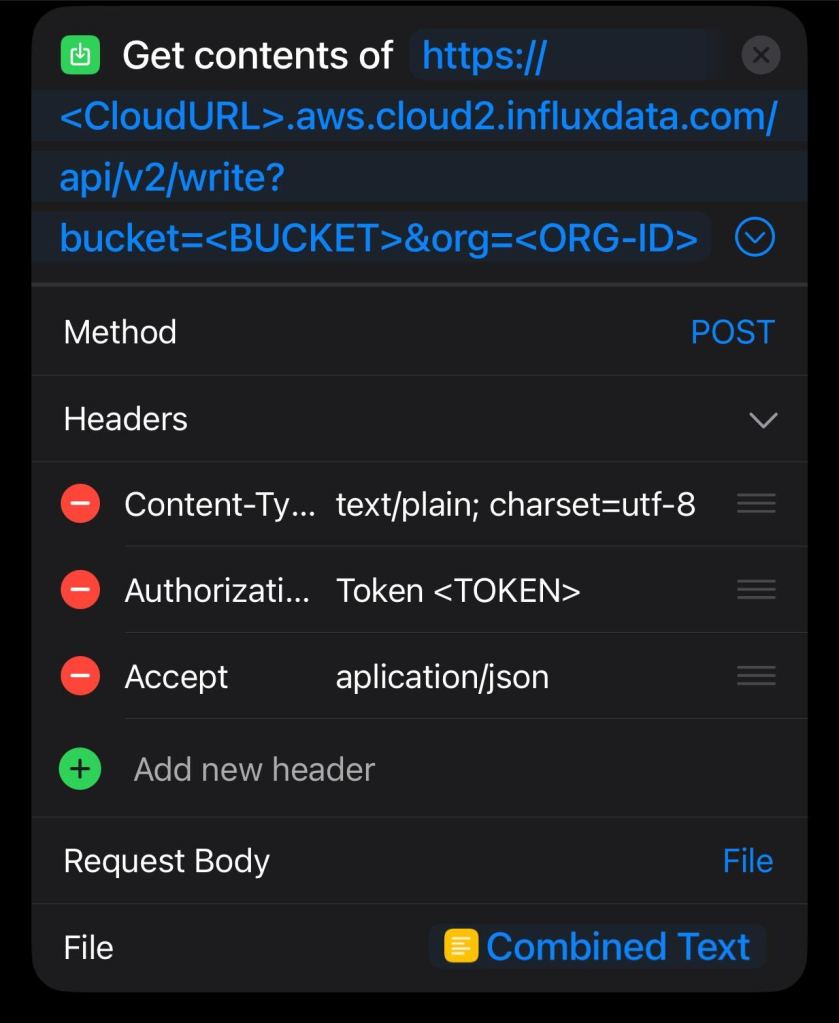This screenshot has height=1023, width=839.
Task: Edit the Accept header key
Action: [x=176, y=677]
